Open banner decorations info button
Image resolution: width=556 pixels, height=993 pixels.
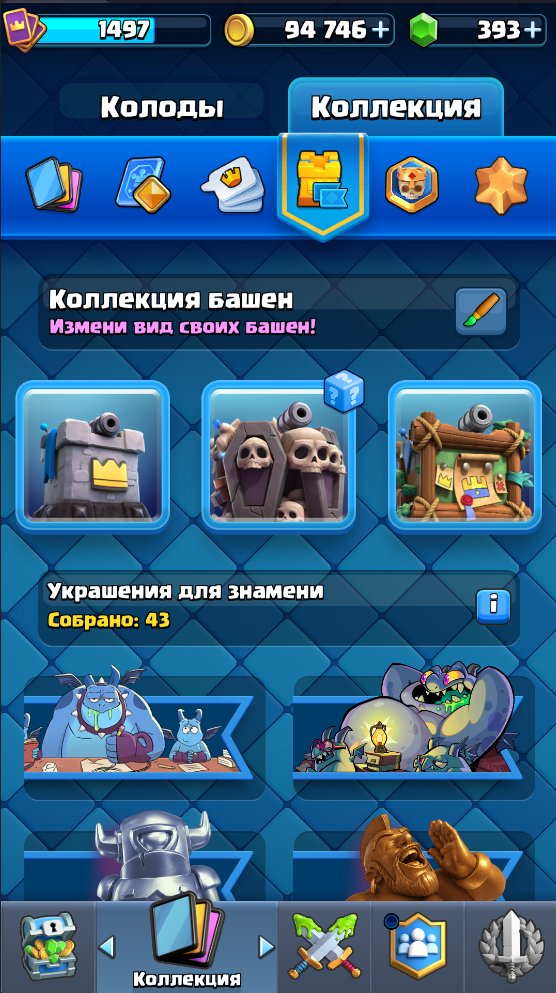[494, 607]
